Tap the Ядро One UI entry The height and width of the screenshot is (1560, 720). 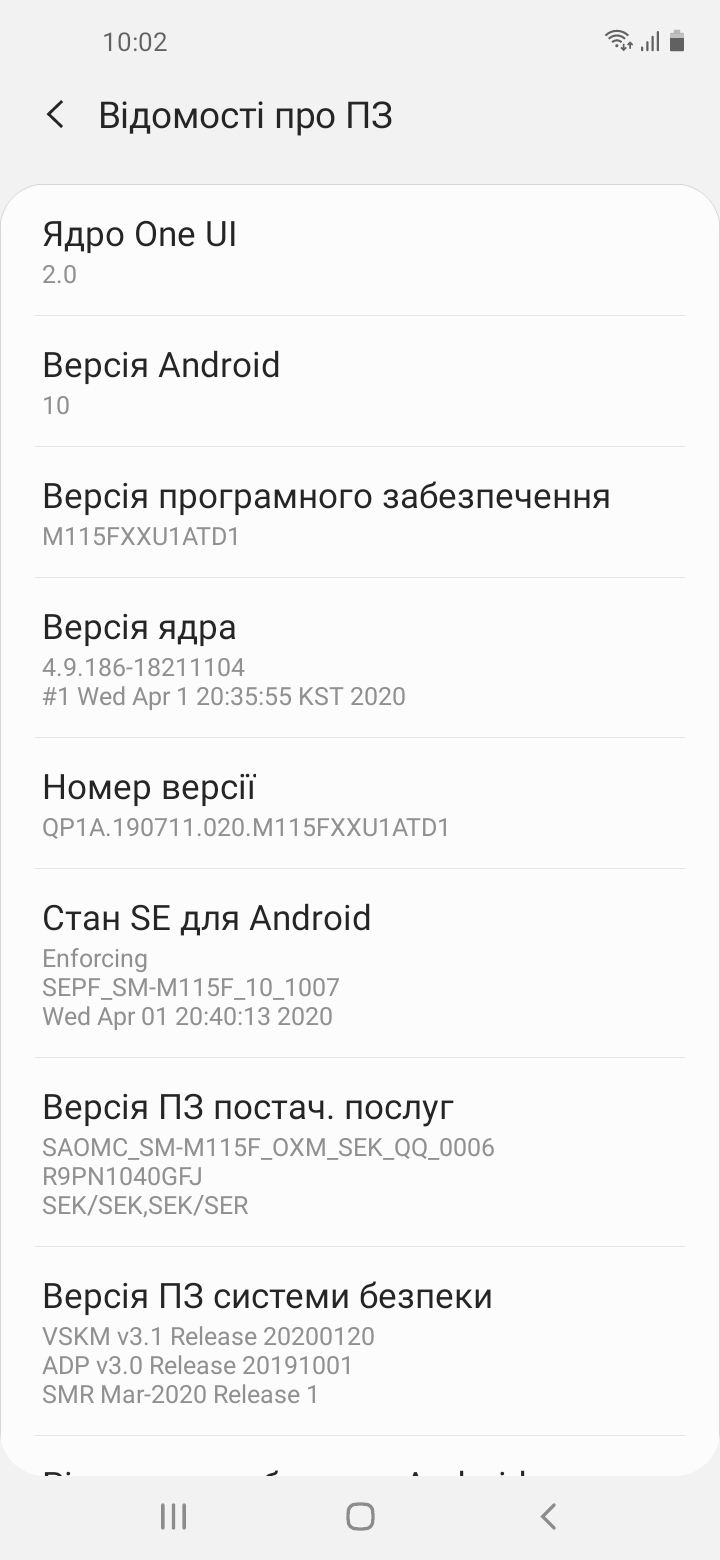[360, 250]
